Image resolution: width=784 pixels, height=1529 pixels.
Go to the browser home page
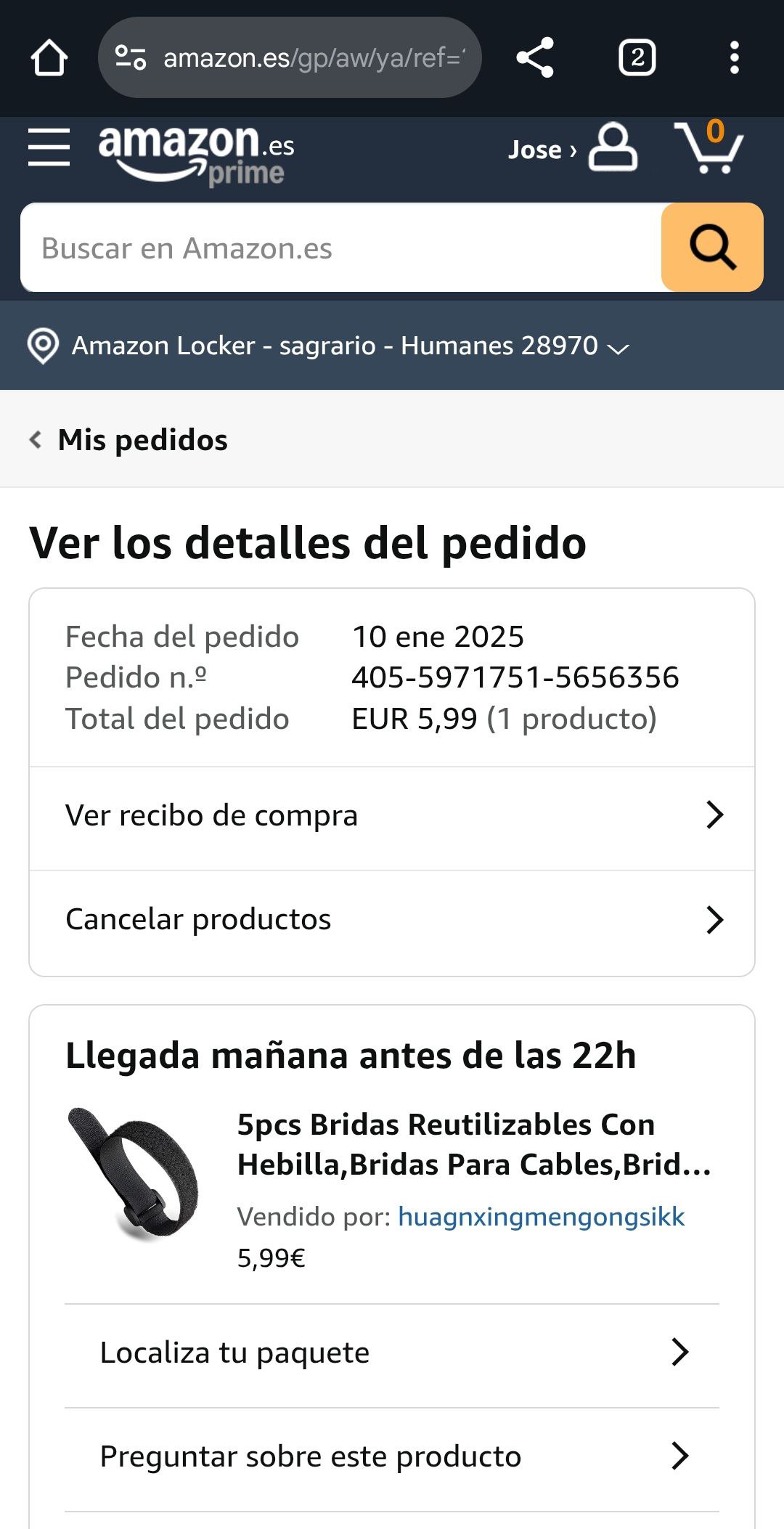pyautogui.click(x=49, y=58)
